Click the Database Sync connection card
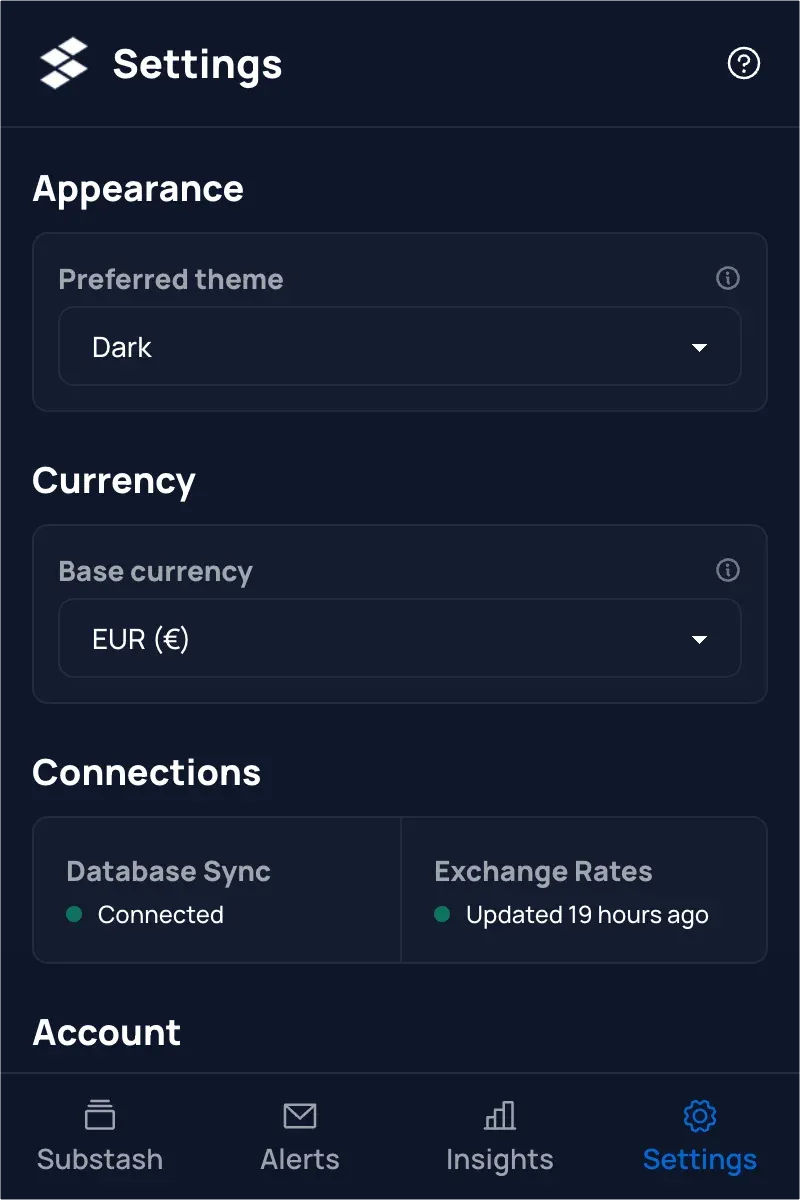Screen dimensions: 800x1200 [x=216, y=890]
